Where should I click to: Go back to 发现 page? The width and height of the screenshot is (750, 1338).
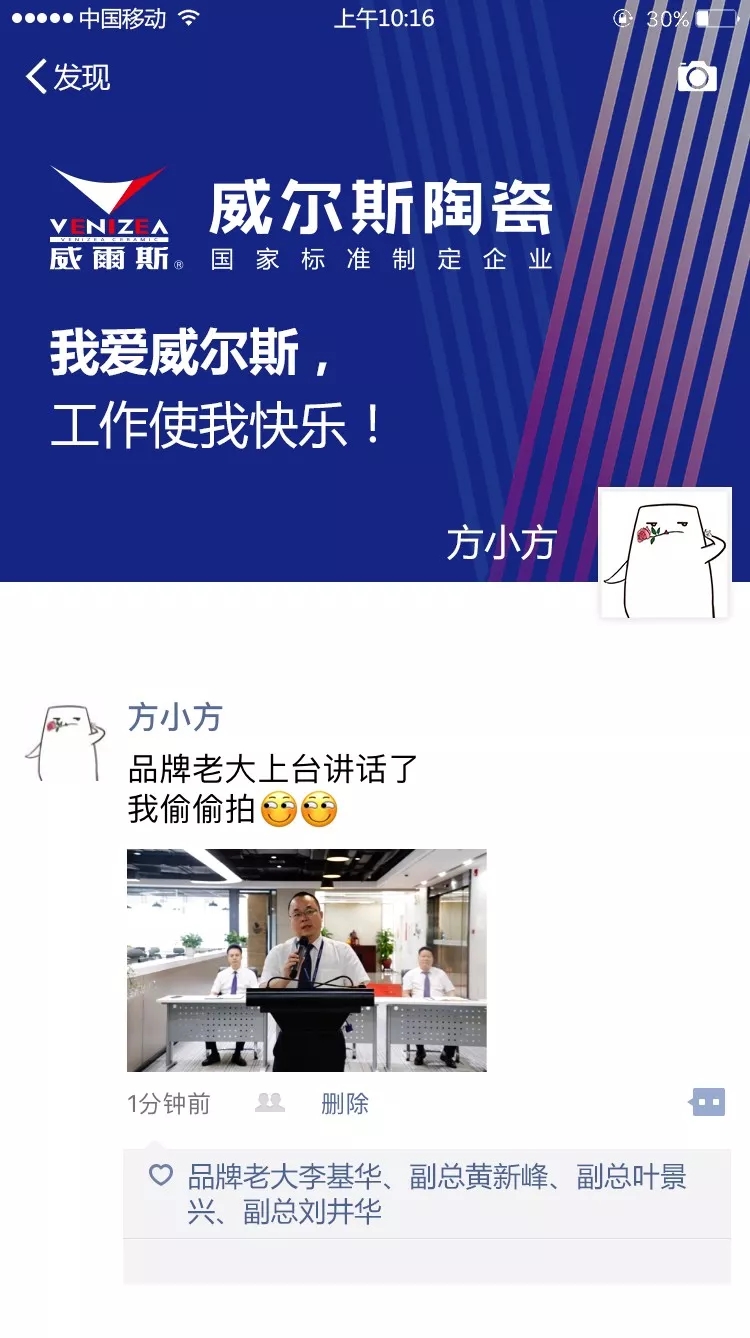pyautogui.click(x=68, y=77)
